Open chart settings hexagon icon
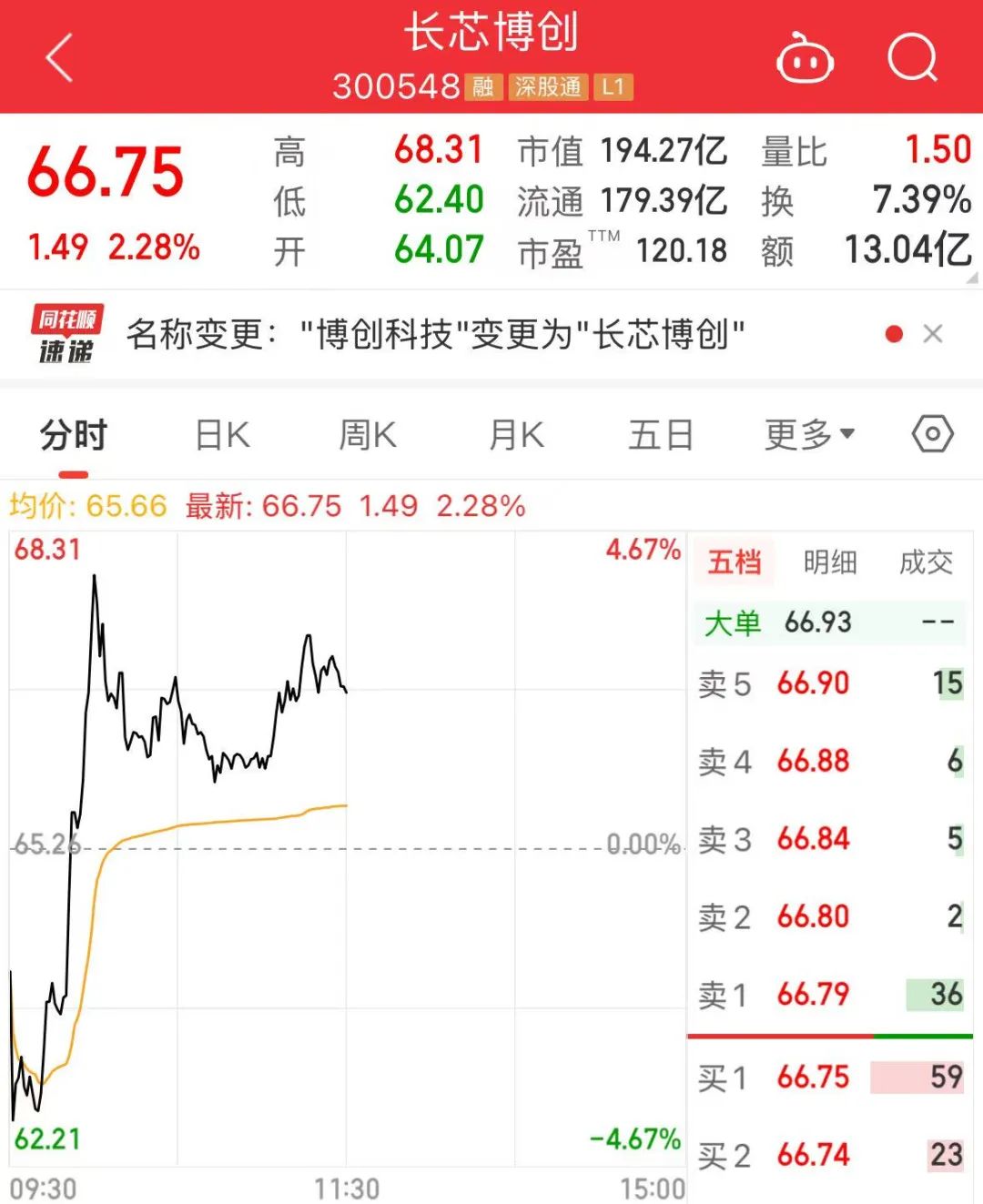 pos(932,434)
